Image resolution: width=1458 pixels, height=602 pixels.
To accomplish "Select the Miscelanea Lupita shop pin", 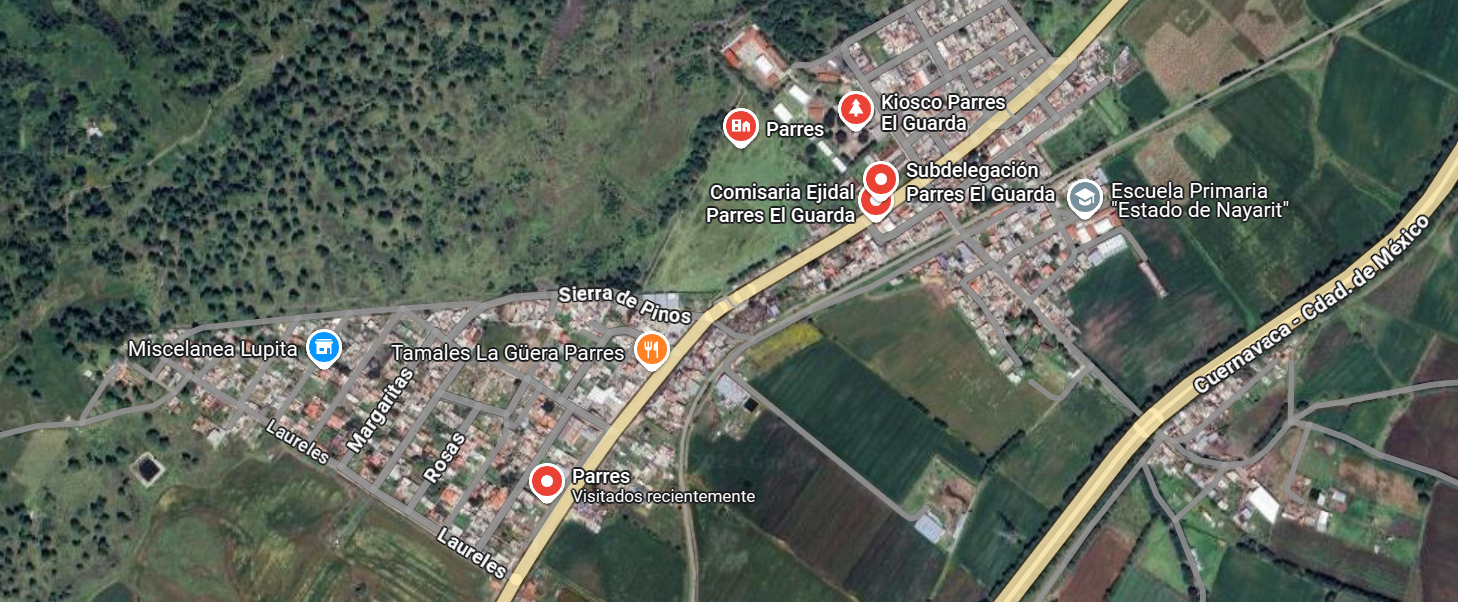I will pos(323,347).
